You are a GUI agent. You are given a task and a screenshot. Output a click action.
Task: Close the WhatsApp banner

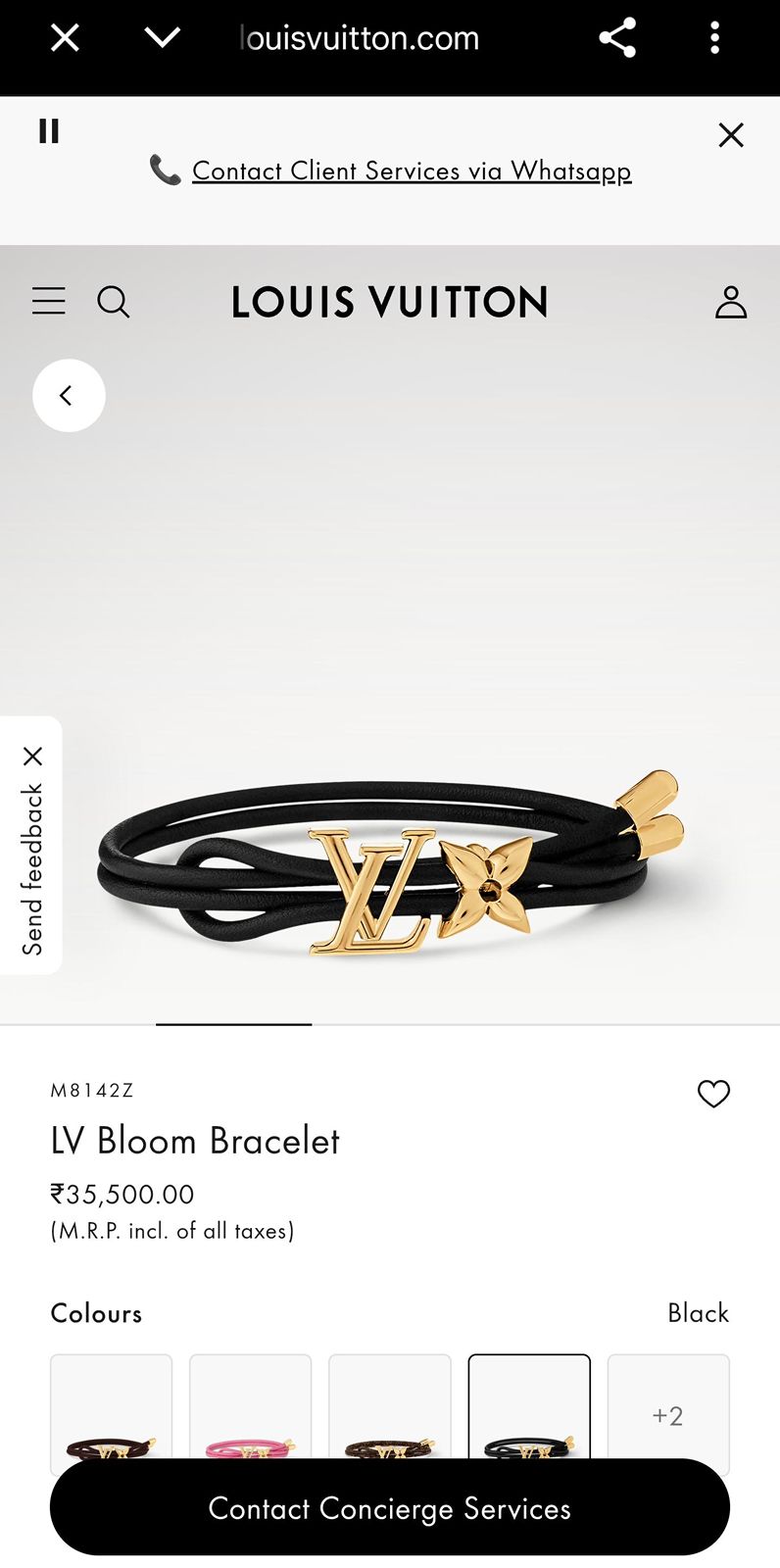coord(731,134)
